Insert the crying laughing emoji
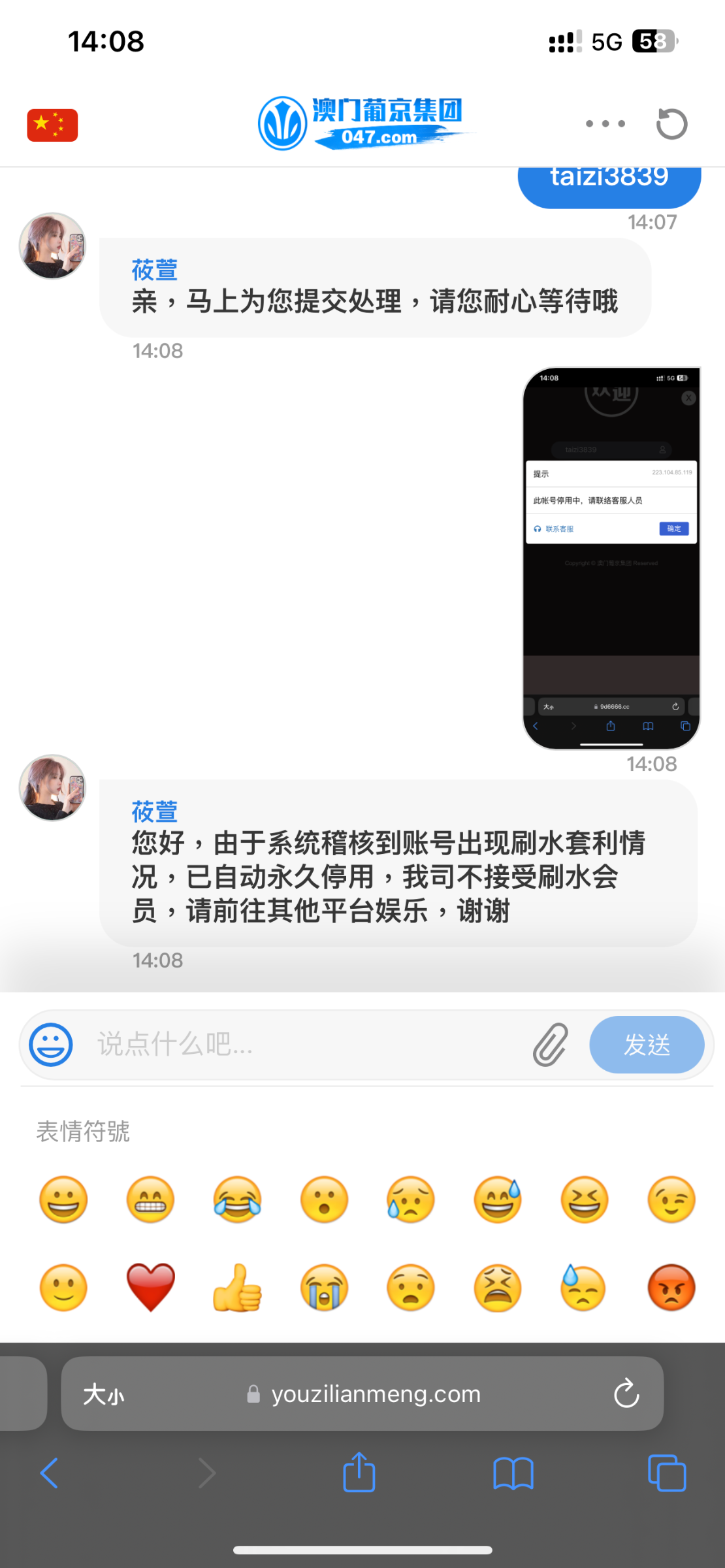 click(237, 1200)
